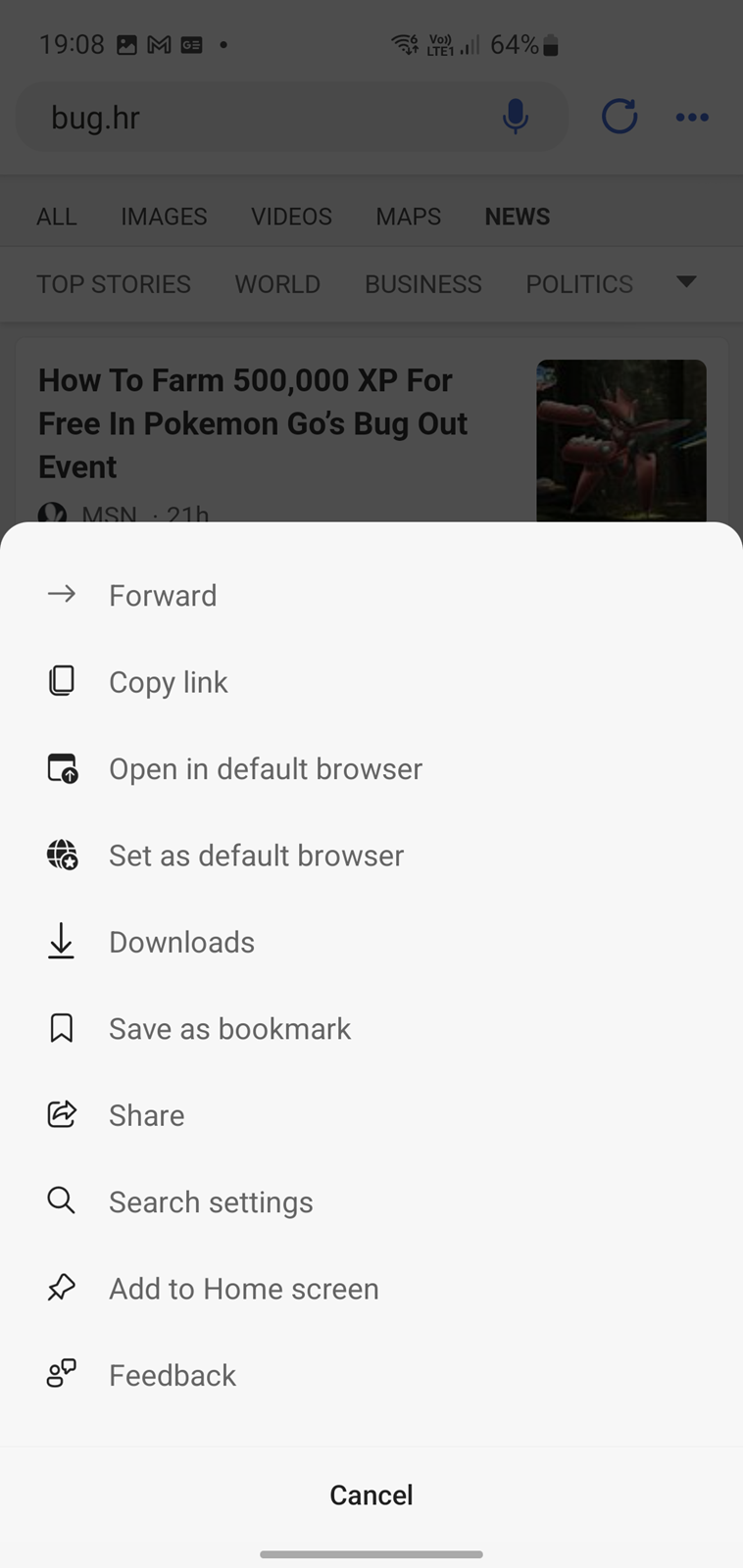Choose Set as default browser

pyautogui.click(x=371, y=855)
